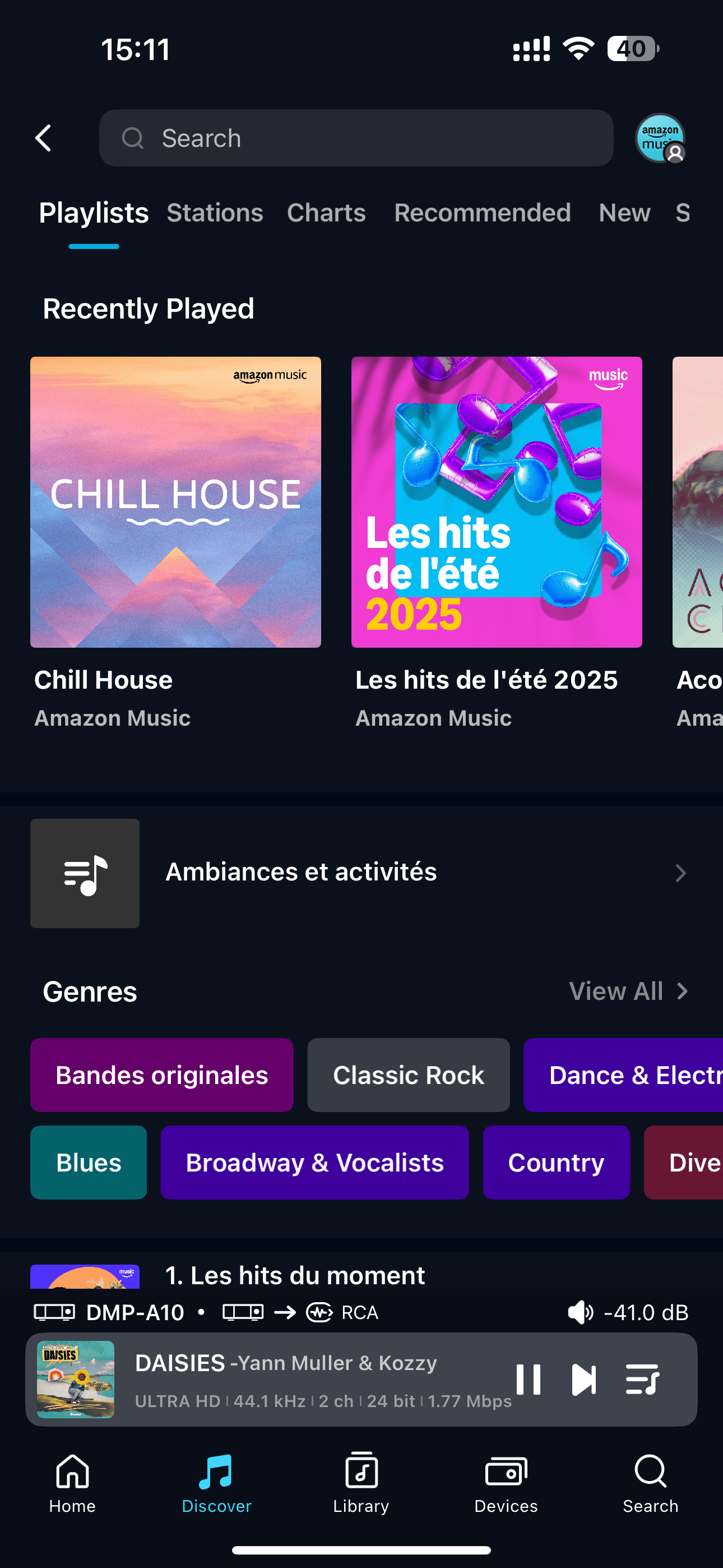The width and height of the screenshot is (723, 1568).
Task: Go back using the top arrow
Action: point(44,138)
